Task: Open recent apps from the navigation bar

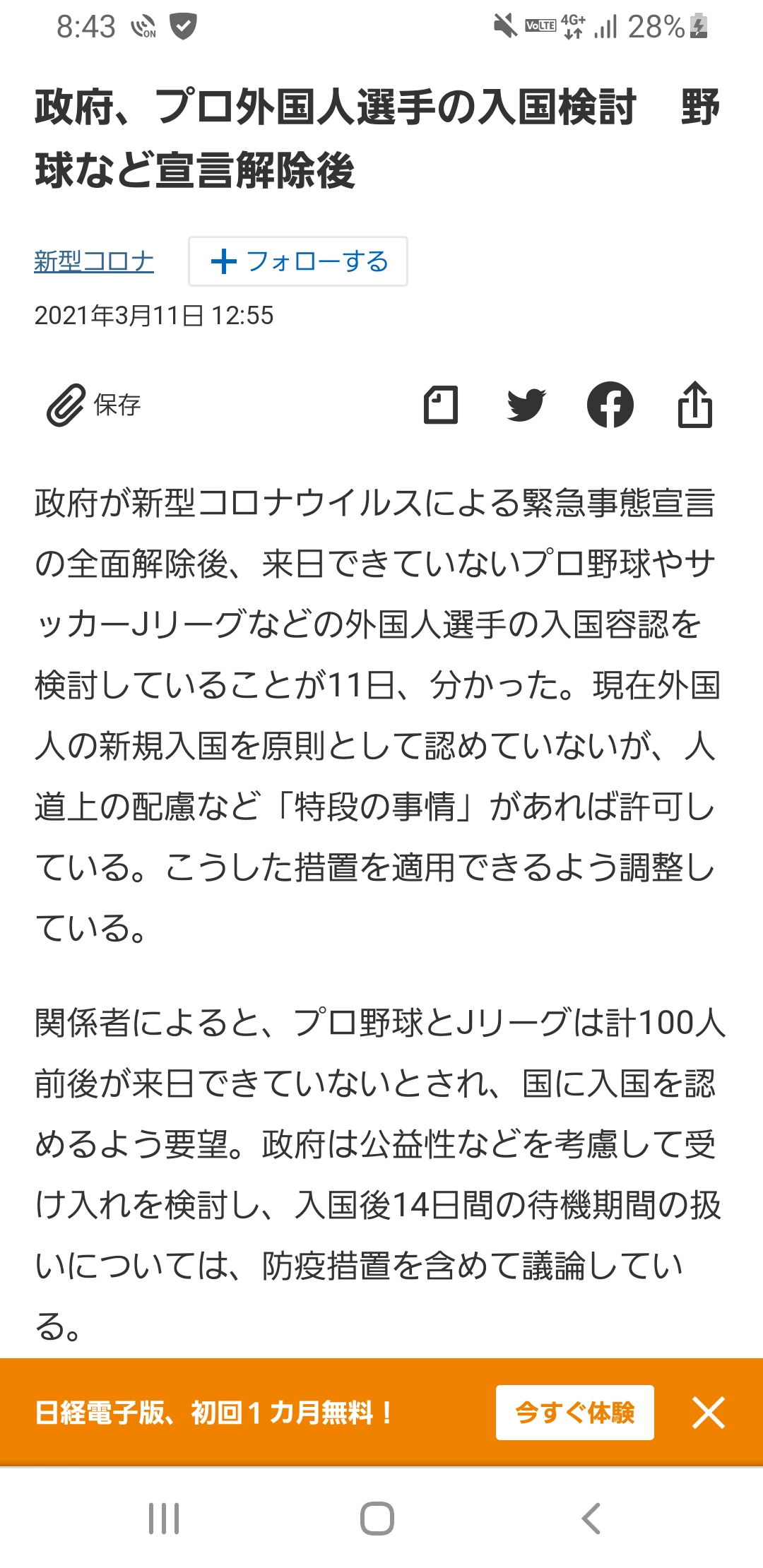Action: click(164, 1519)
